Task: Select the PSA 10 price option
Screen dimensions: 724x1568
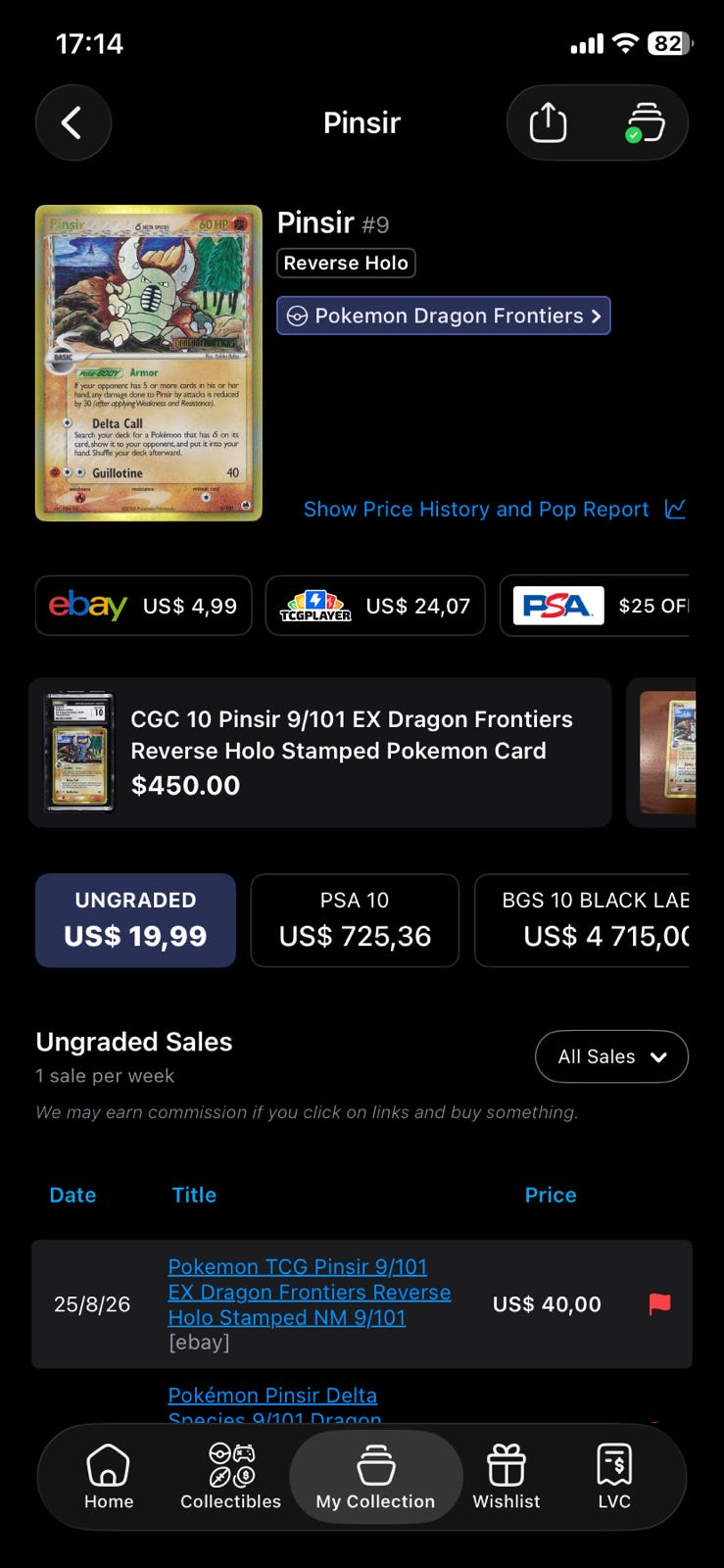Action: (x=355, y=920)
